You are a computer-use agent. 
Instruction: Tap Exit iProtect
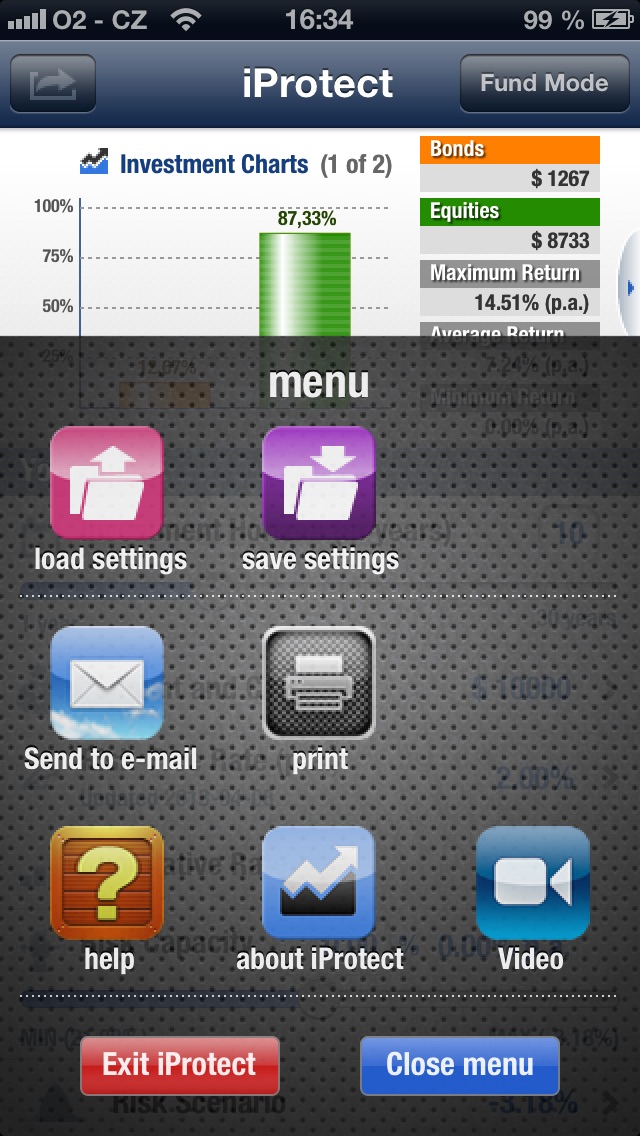tap(180, 1065)
